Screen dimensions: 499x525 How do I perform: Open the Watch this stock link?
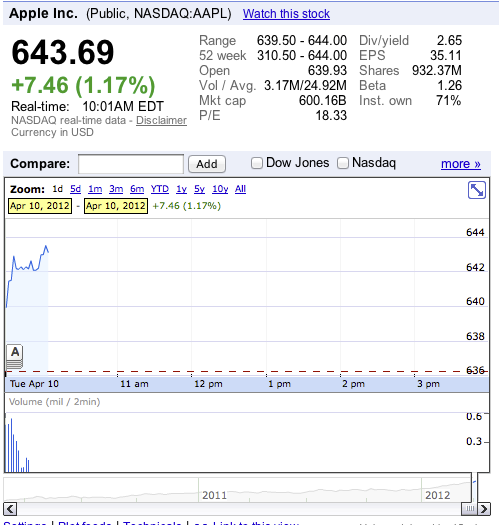[x=286, y=14]
